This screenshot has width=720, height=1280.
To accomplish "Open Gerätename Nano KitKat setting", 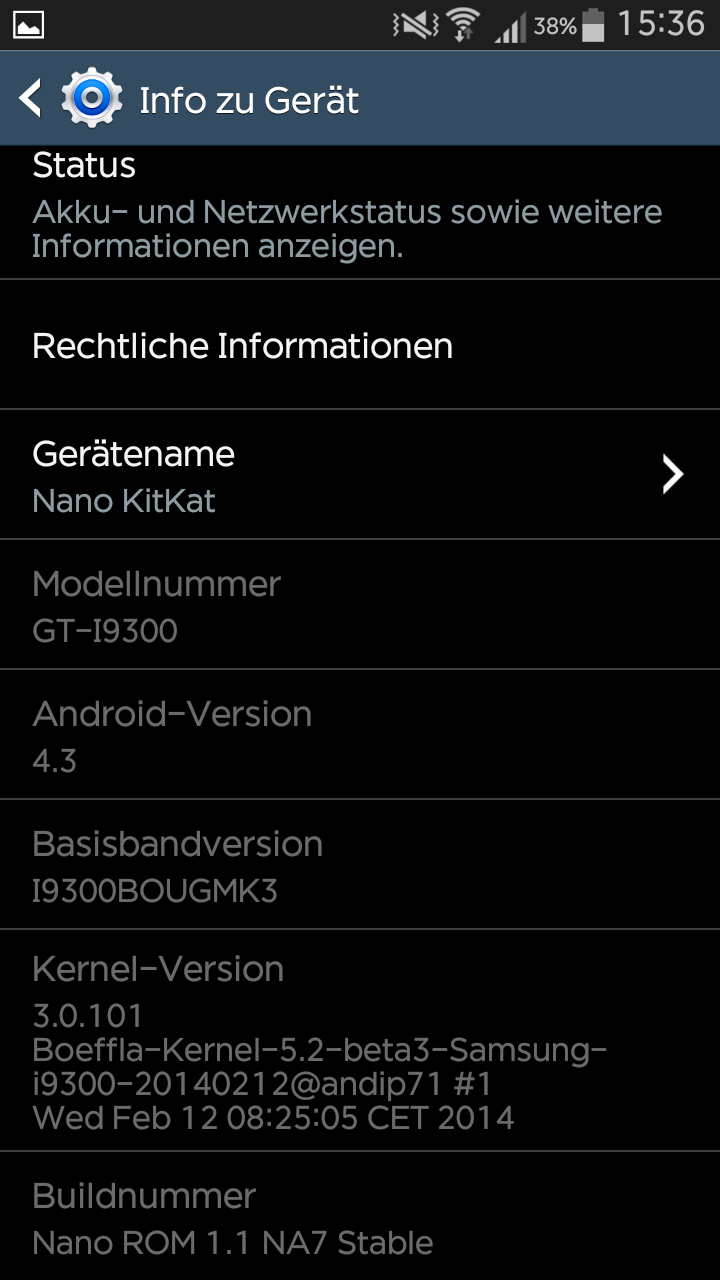I will tap(360, 475).
